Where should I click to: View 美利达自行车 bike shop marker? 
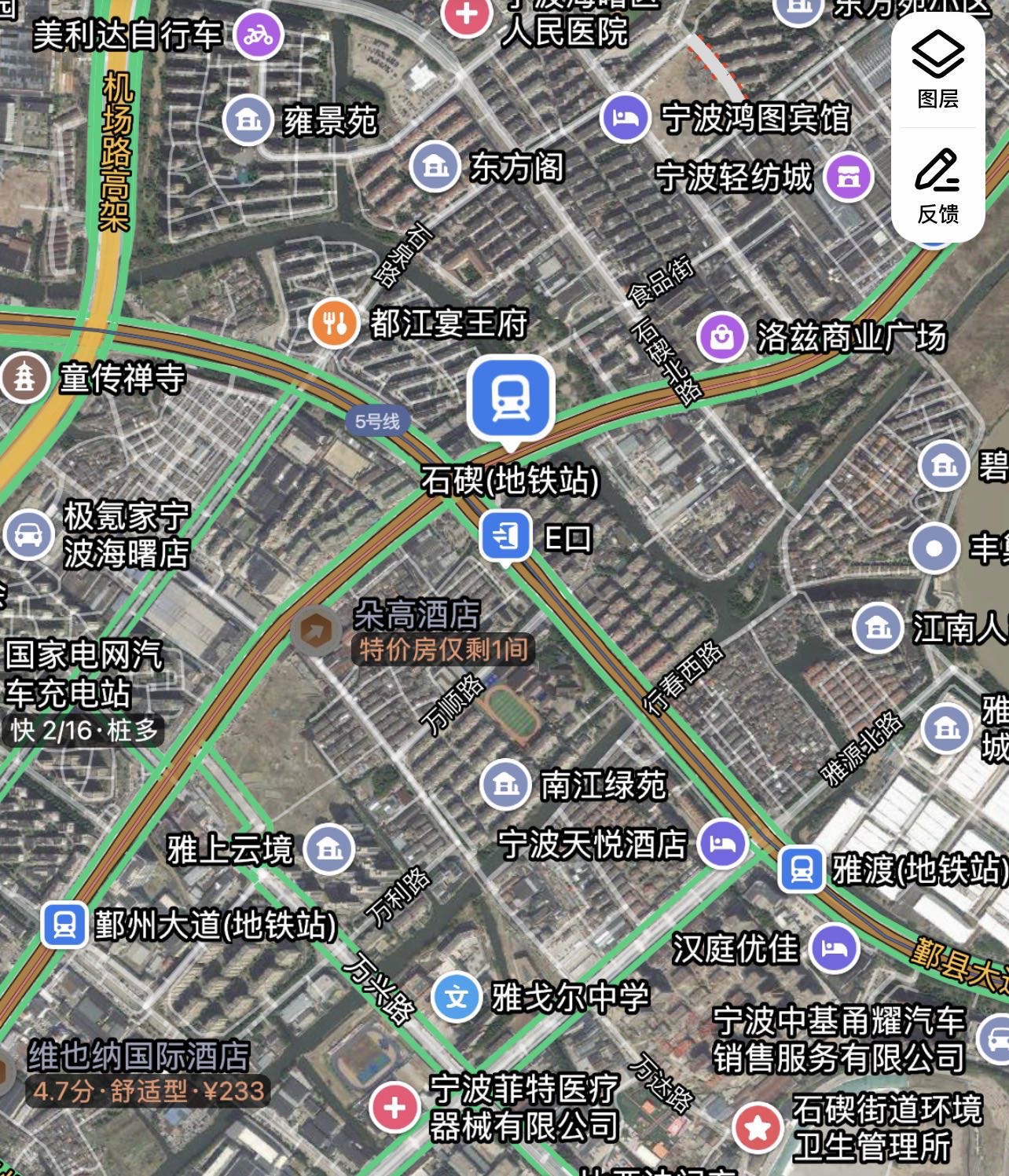[x=259, y=35]
